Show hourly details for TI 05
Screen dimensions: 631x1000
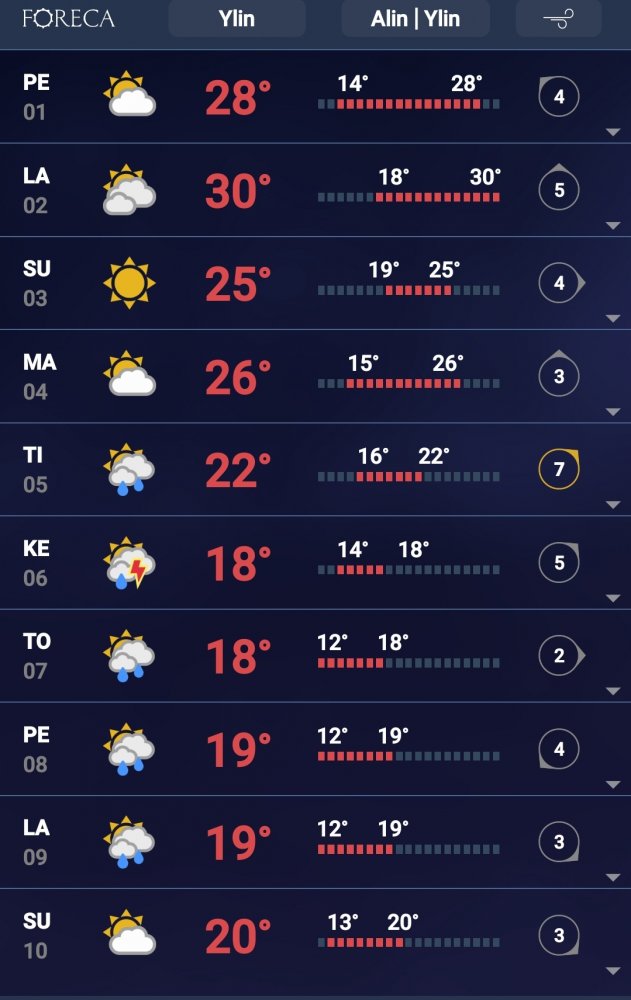pyautogui.click(x=613, y=505)
